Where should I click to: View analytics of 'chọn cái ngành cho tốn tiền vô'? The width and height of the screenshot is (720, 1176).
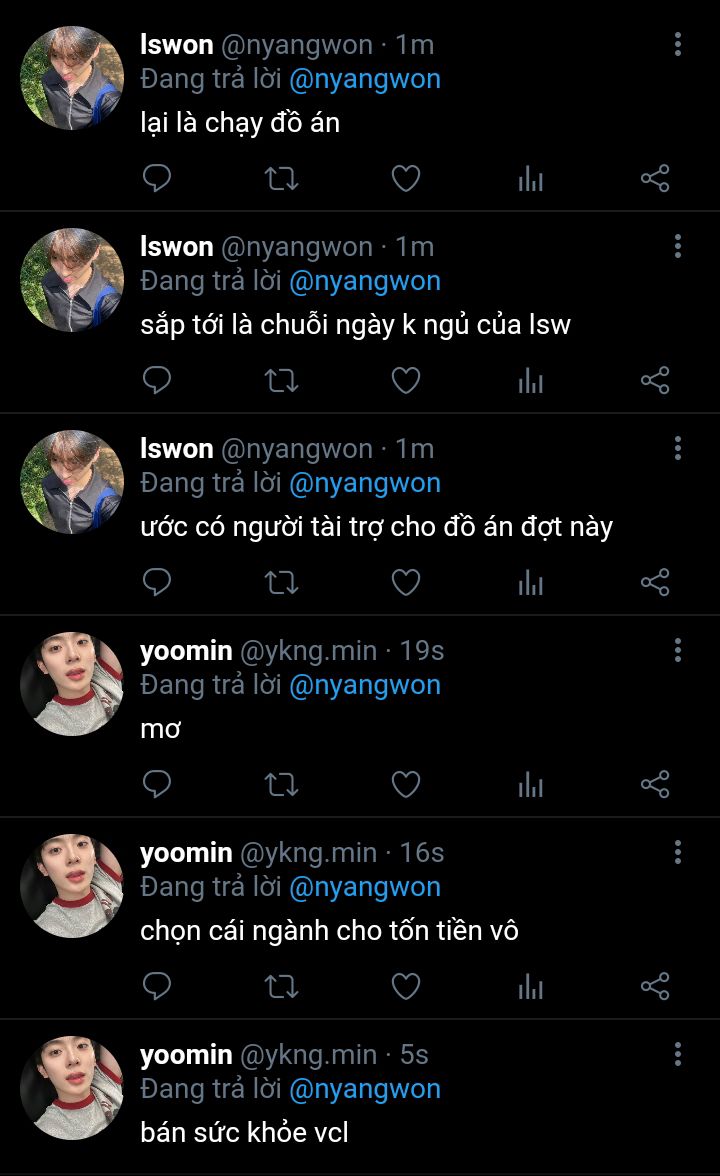click(530, 987)
